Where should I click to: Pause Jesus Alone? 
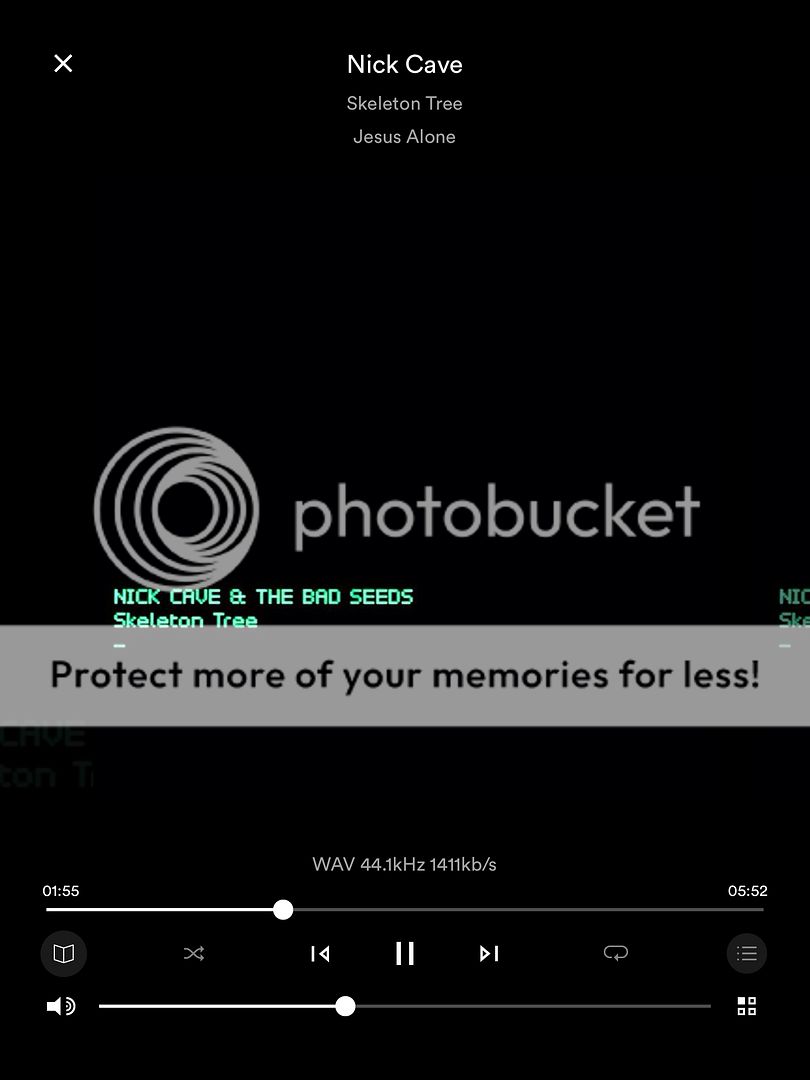point(405,954)
